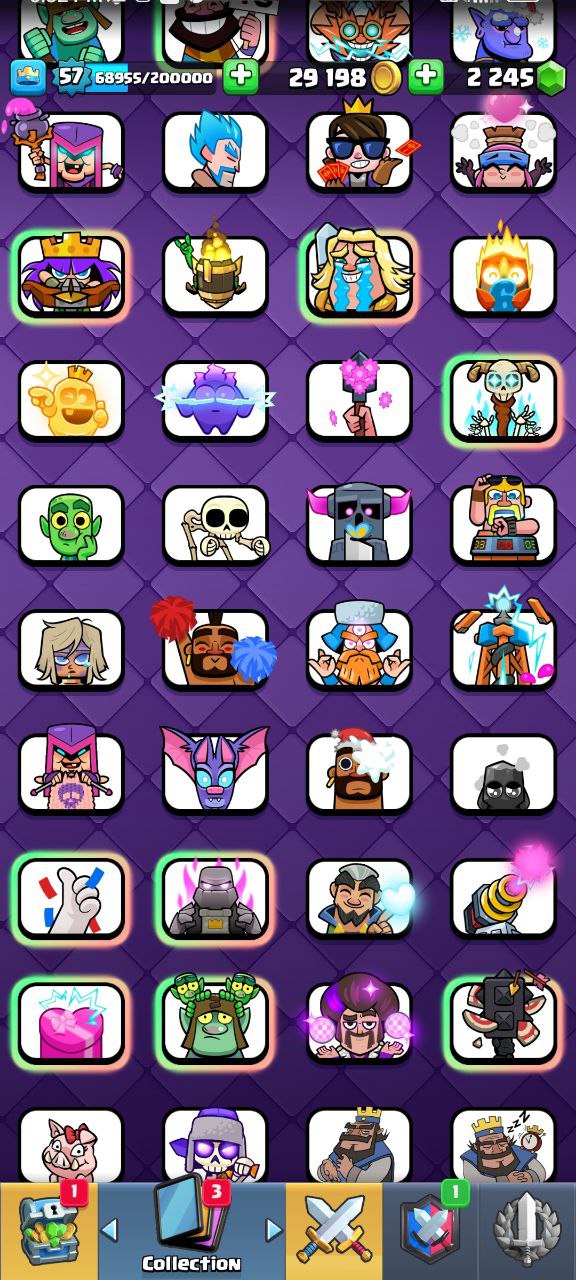Screen dimensions: 576x1280
Task: Choose the purple bat emote
Action: pos(215,771)
